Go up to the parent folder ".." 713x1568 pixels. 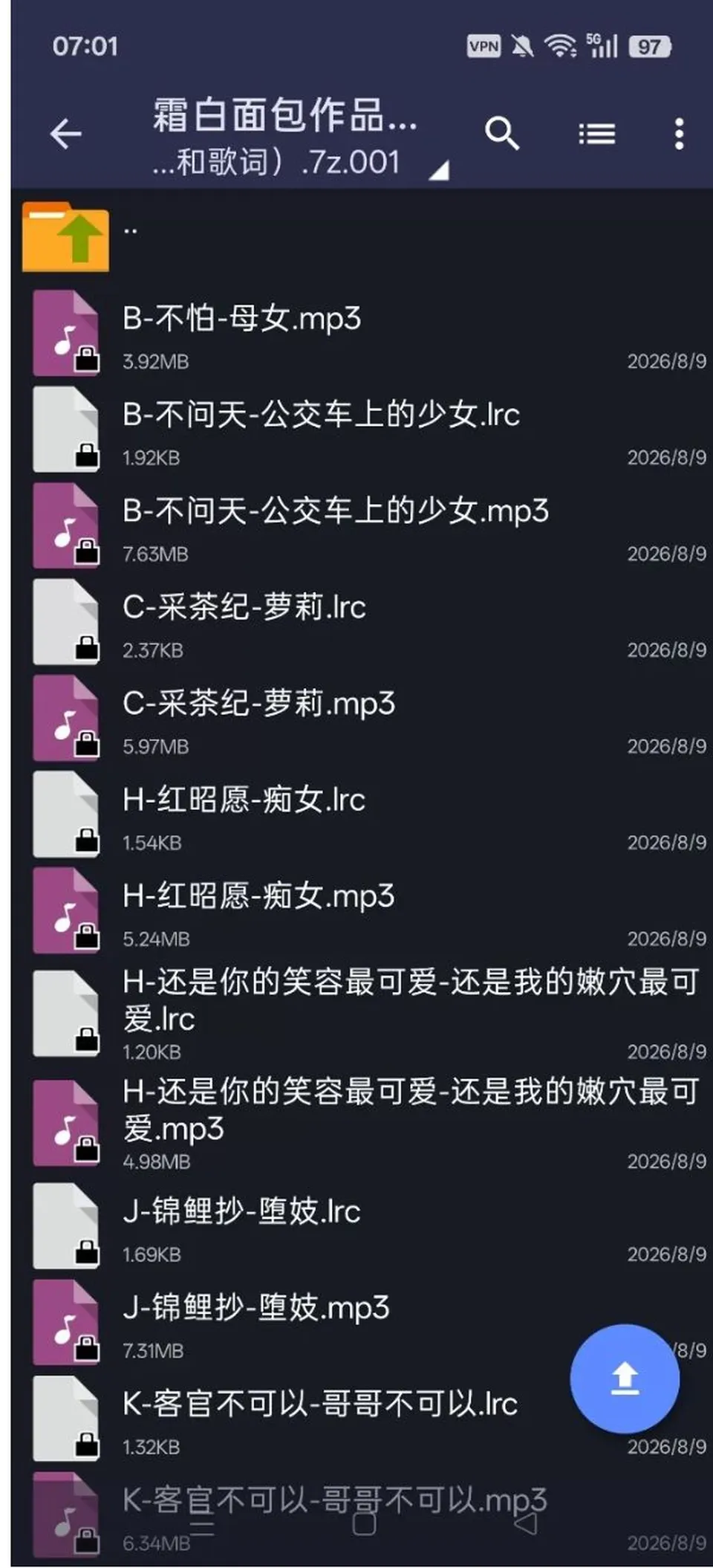click(x=362, y=236)
